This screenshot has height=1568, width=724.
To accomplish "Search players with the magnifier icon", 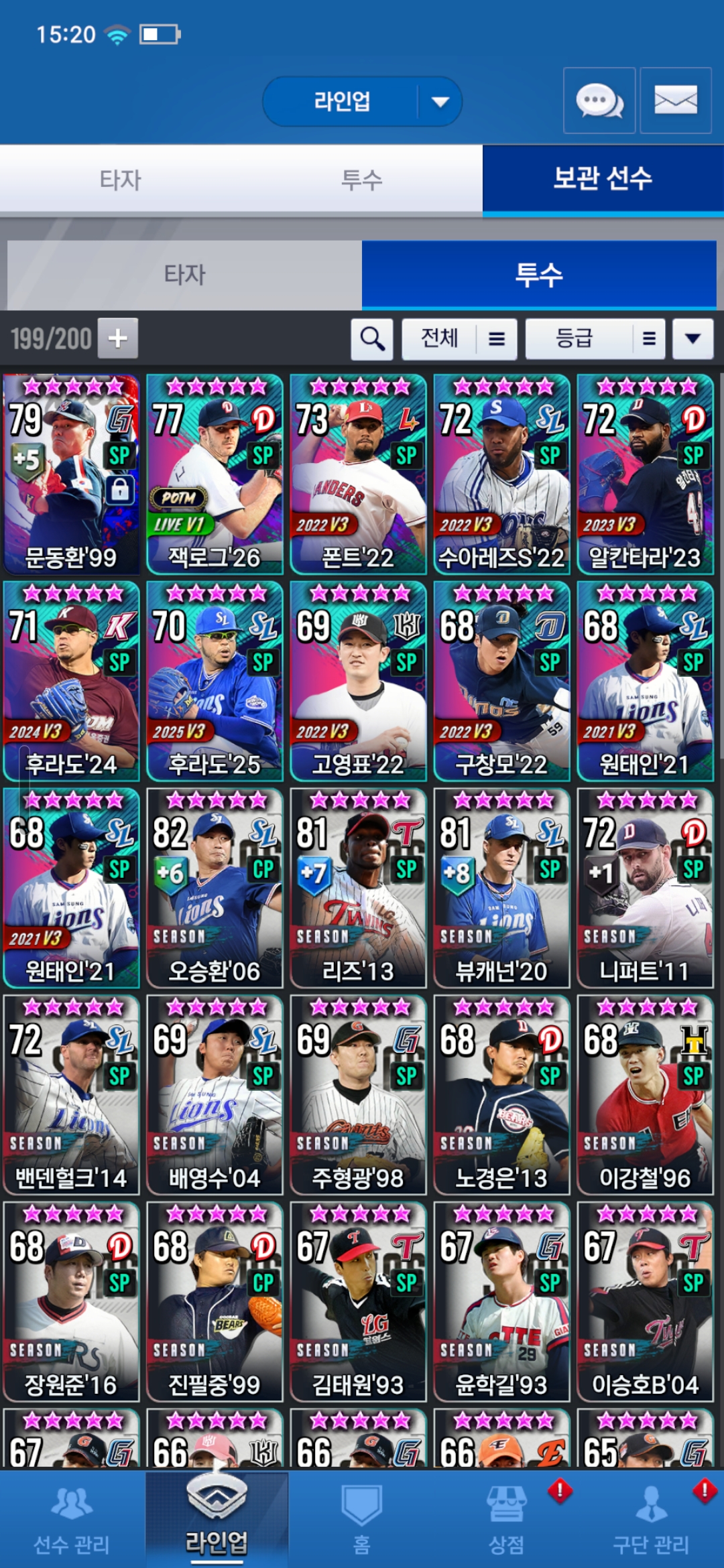I will 372,339.
